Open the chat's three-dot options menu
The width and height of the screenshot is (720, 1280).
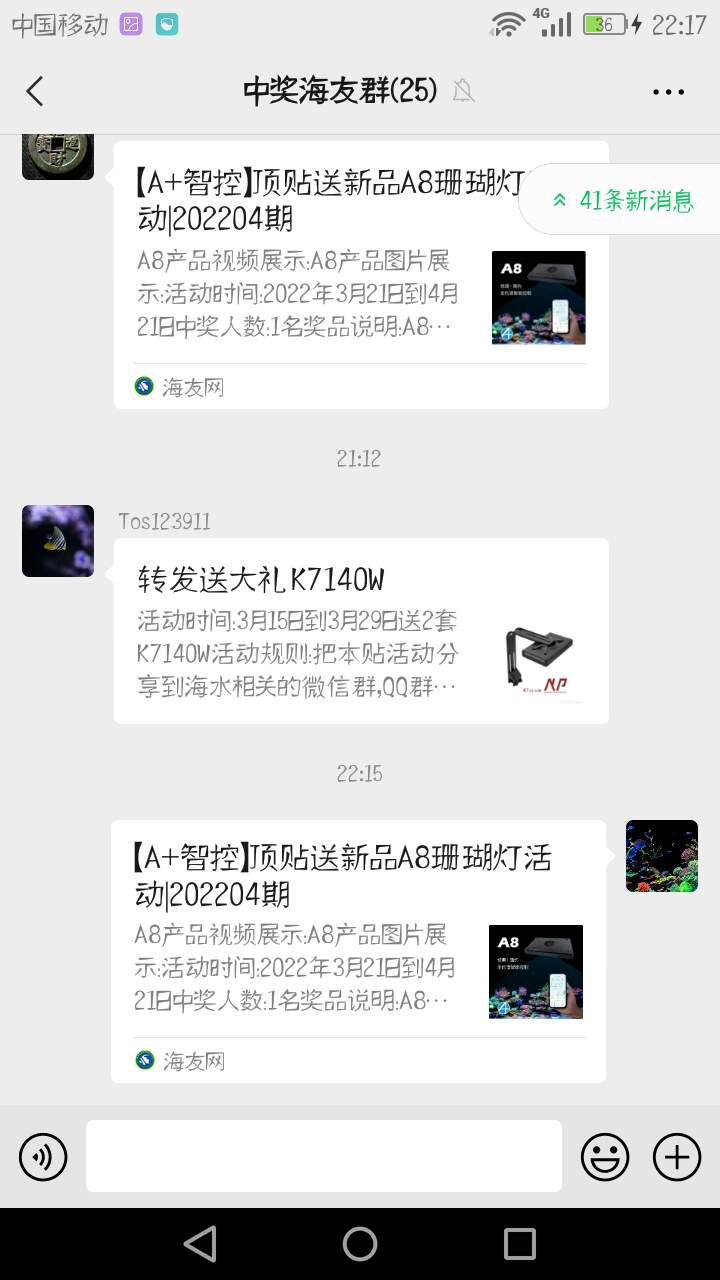[x=668, y=92]
